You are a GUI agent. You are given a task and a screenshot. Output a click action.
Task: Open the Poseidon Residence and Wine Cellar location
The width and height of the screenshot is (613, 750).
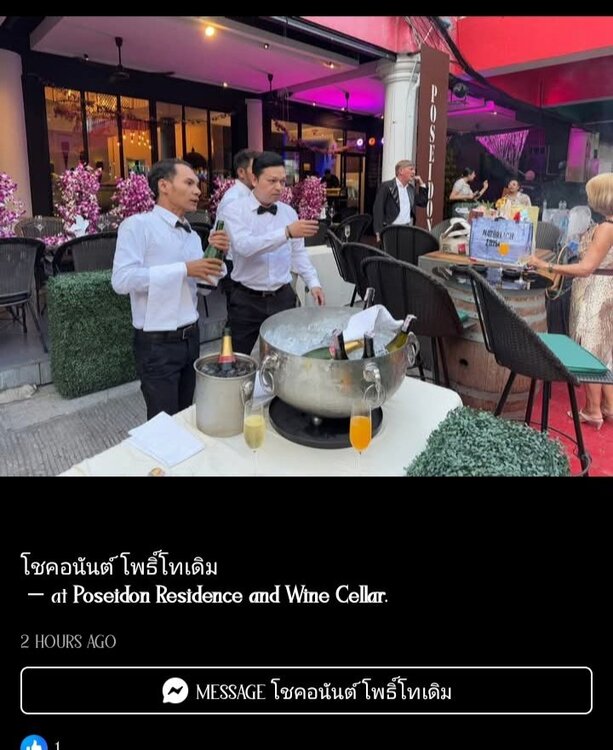[x=229, y=596]
